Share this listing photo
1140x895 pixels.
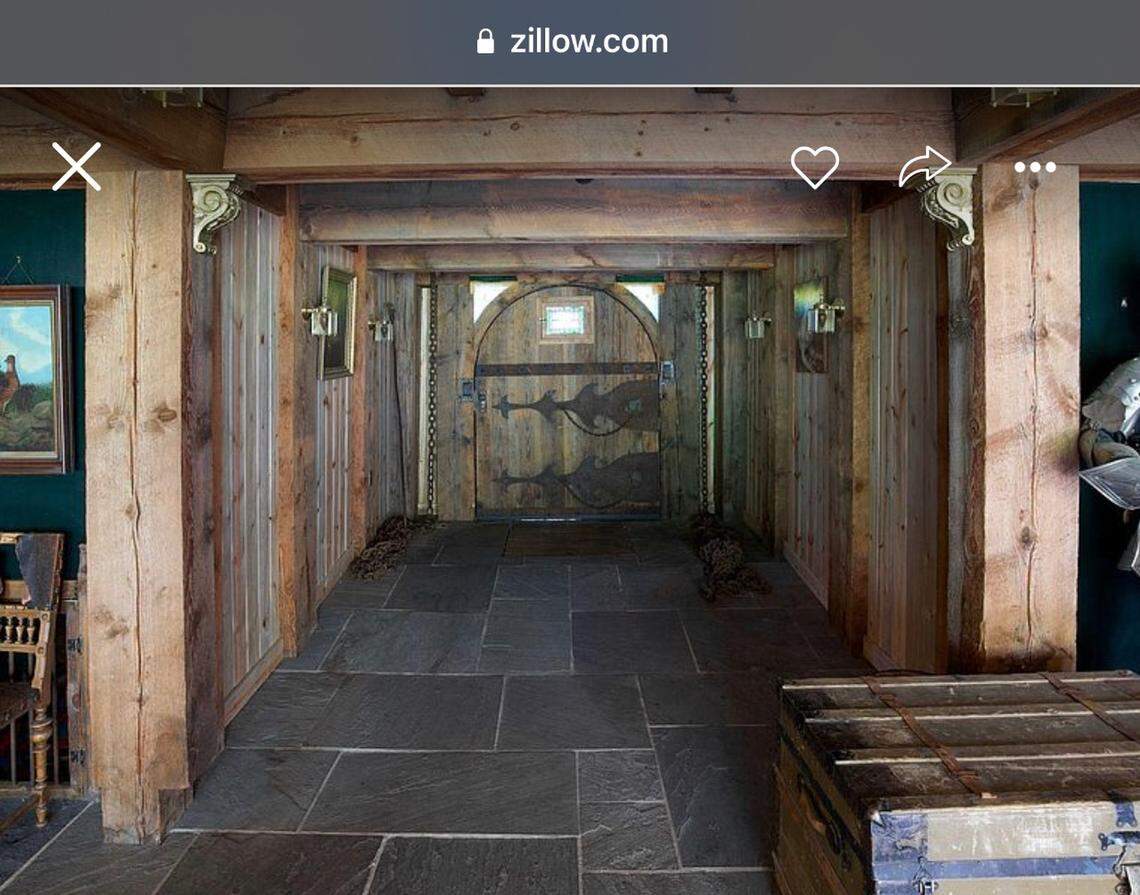[923, 166]
